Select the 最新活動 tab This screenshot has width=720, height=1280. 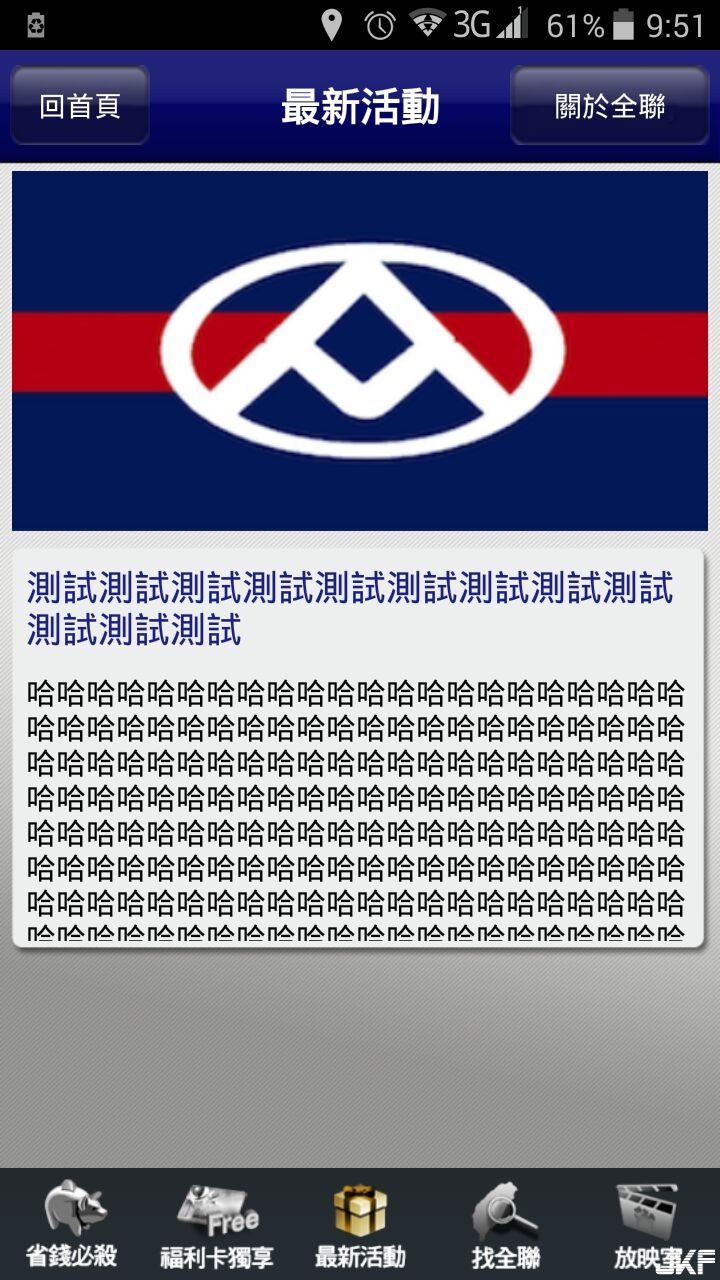click(x=360, y=1224)
